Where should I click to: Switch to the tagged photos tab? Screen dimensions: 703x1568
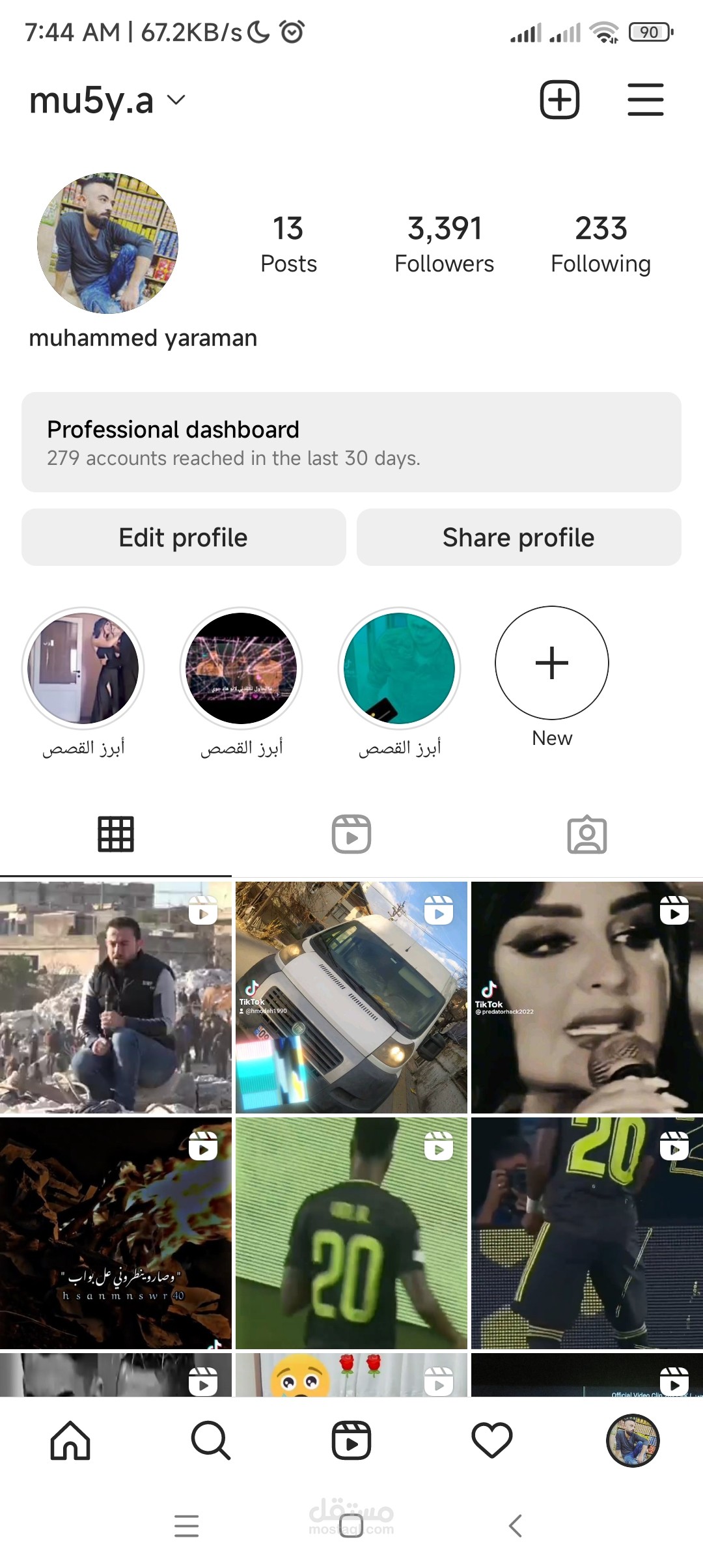coord(586,834)
